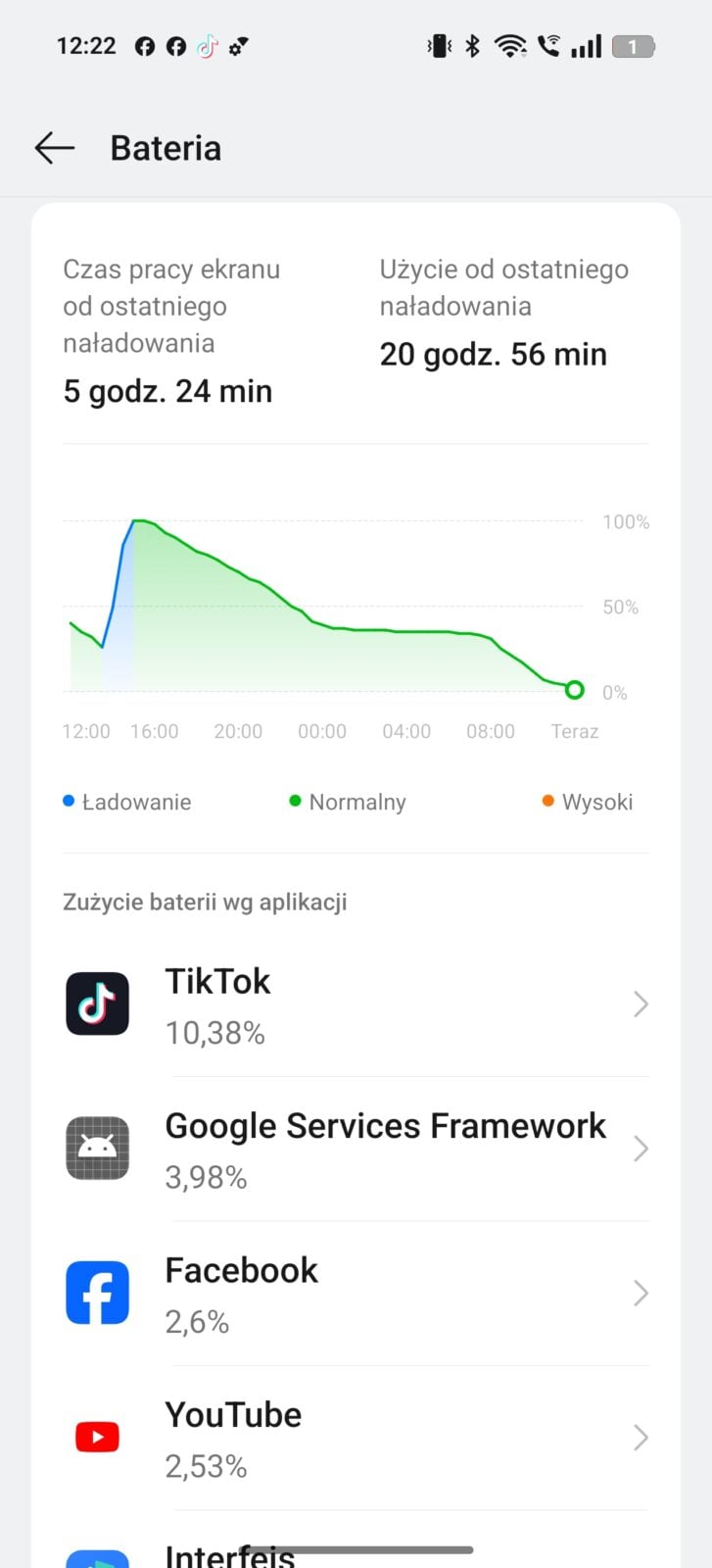
Task: View Facebook battery usage details
Action: 356,1294
